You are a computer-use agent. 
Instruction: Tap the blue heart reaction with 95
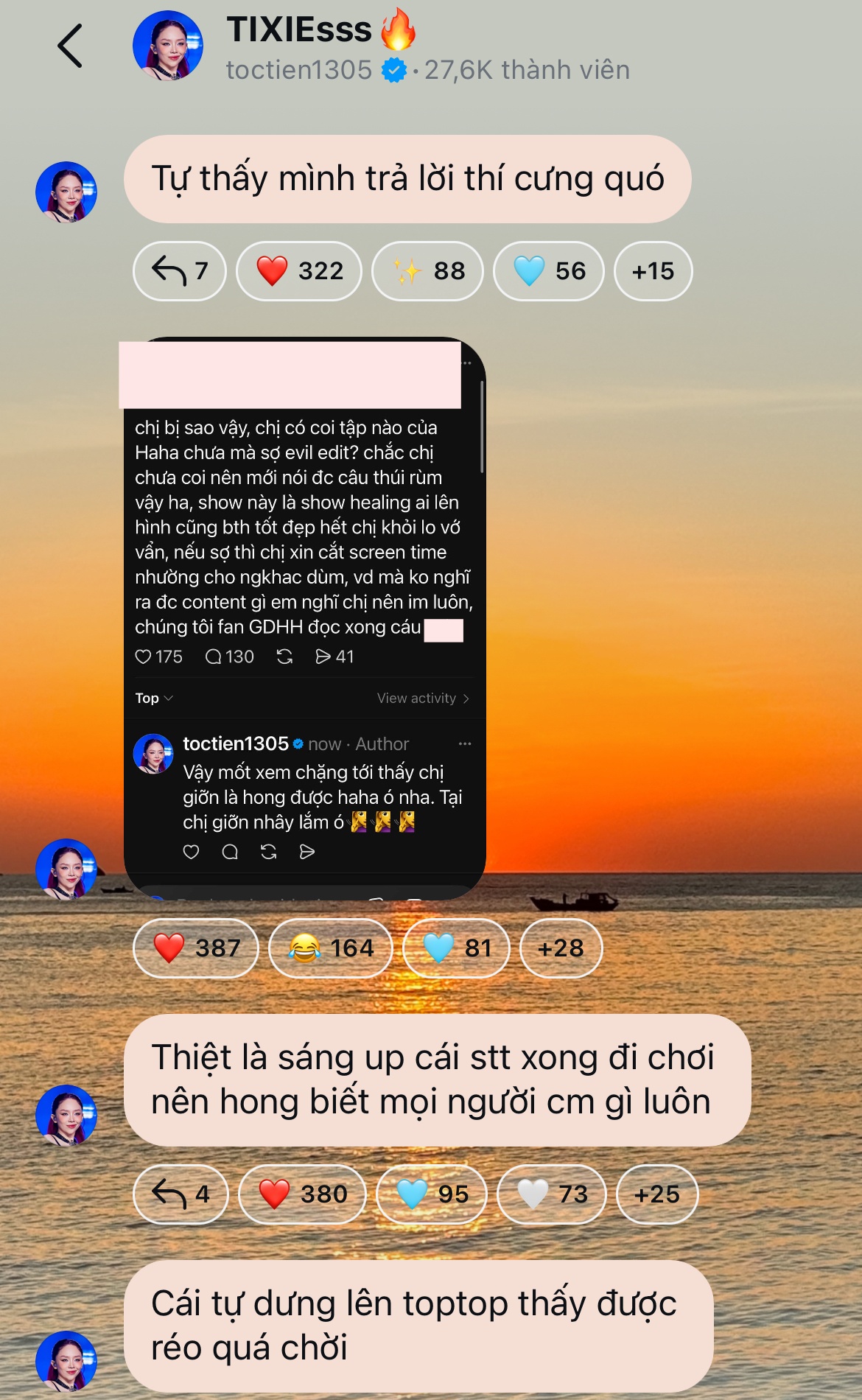(x=431, y=1194)
